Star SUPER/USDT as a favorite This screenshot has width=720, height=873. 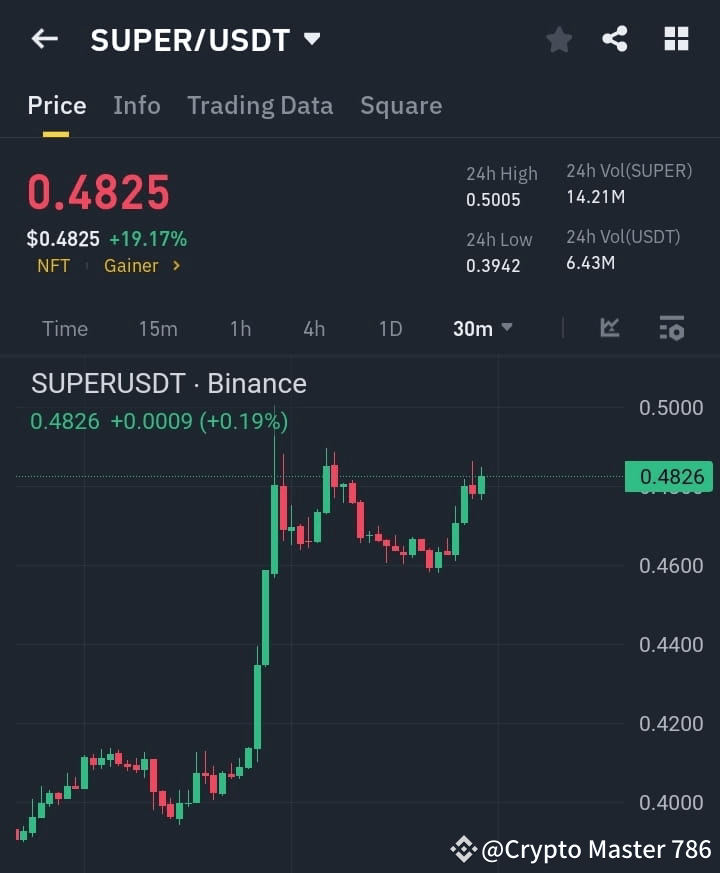point(558,39)
